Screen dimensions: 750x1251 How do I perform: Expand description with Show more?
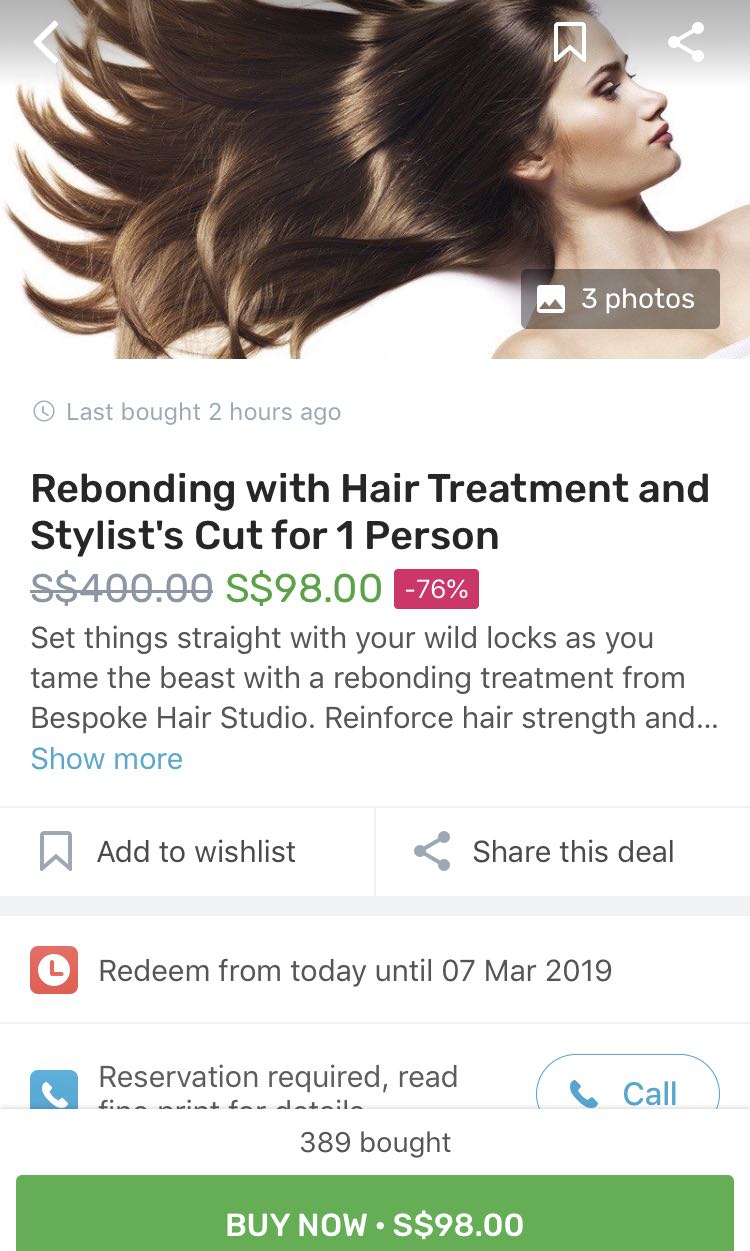106,759
